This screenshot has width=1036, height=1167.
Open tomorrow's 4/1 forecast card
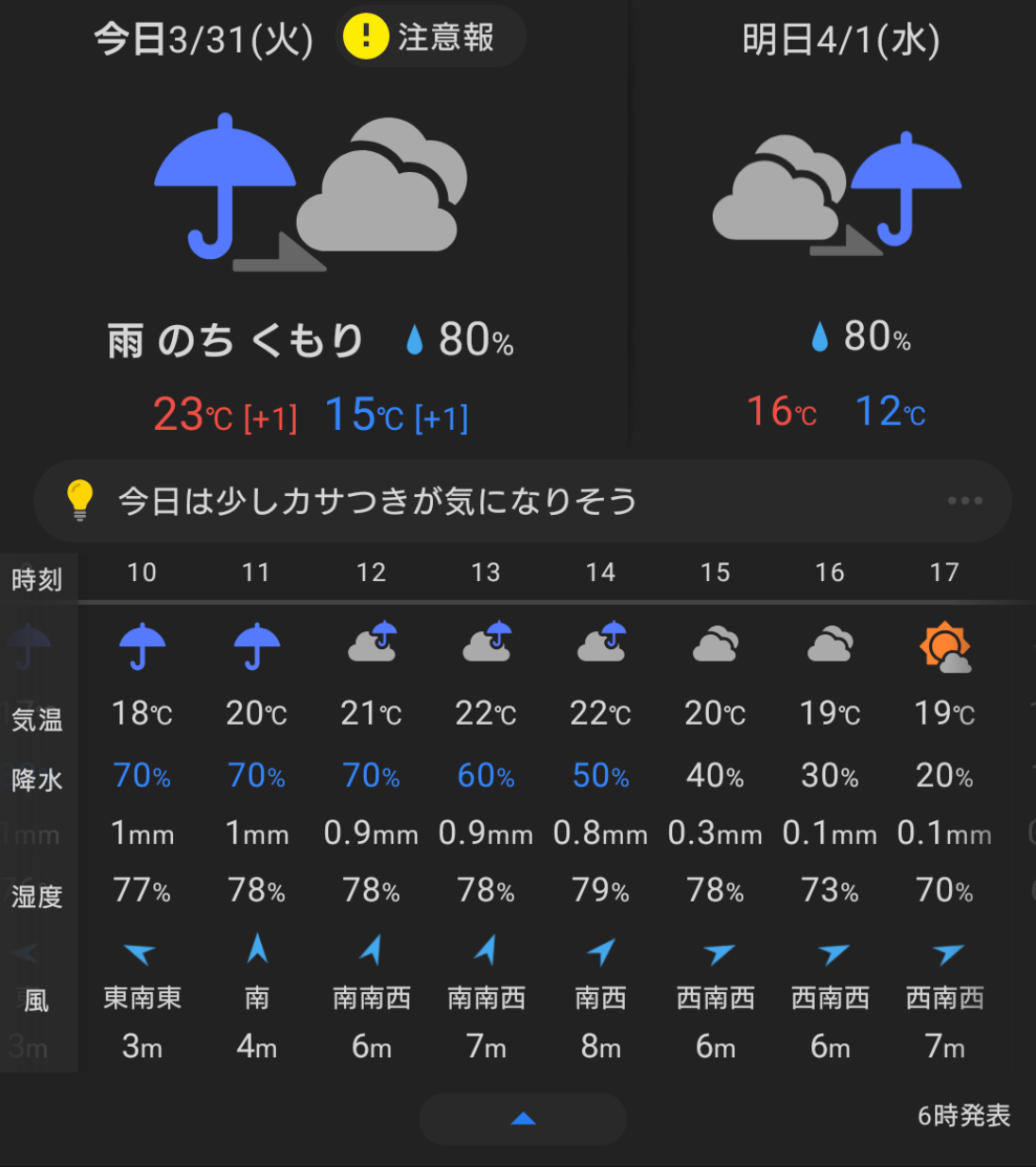tap(837, 236)
